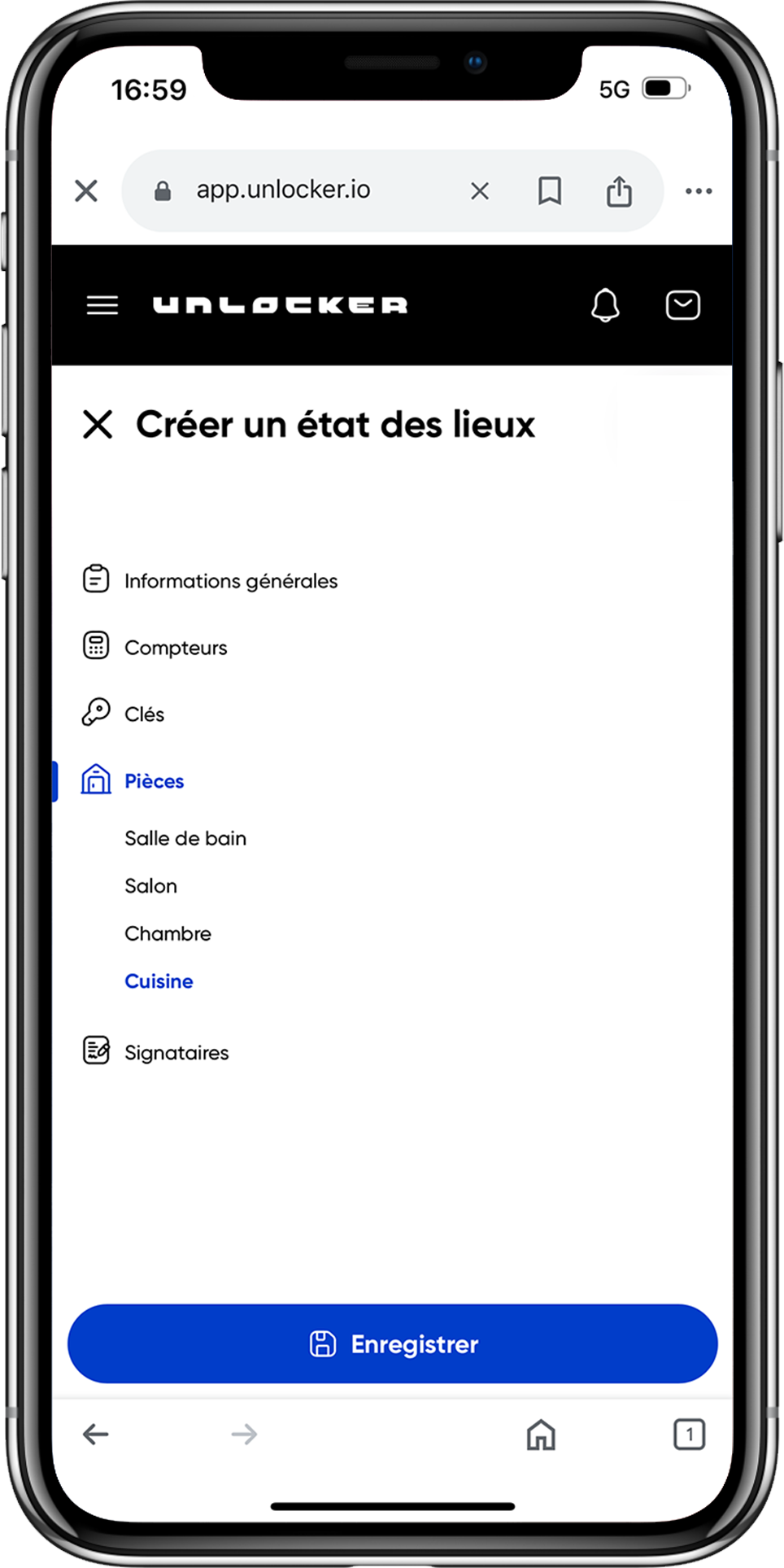Go to the Chambre room
784x1568 pixels.
point(168,933)
